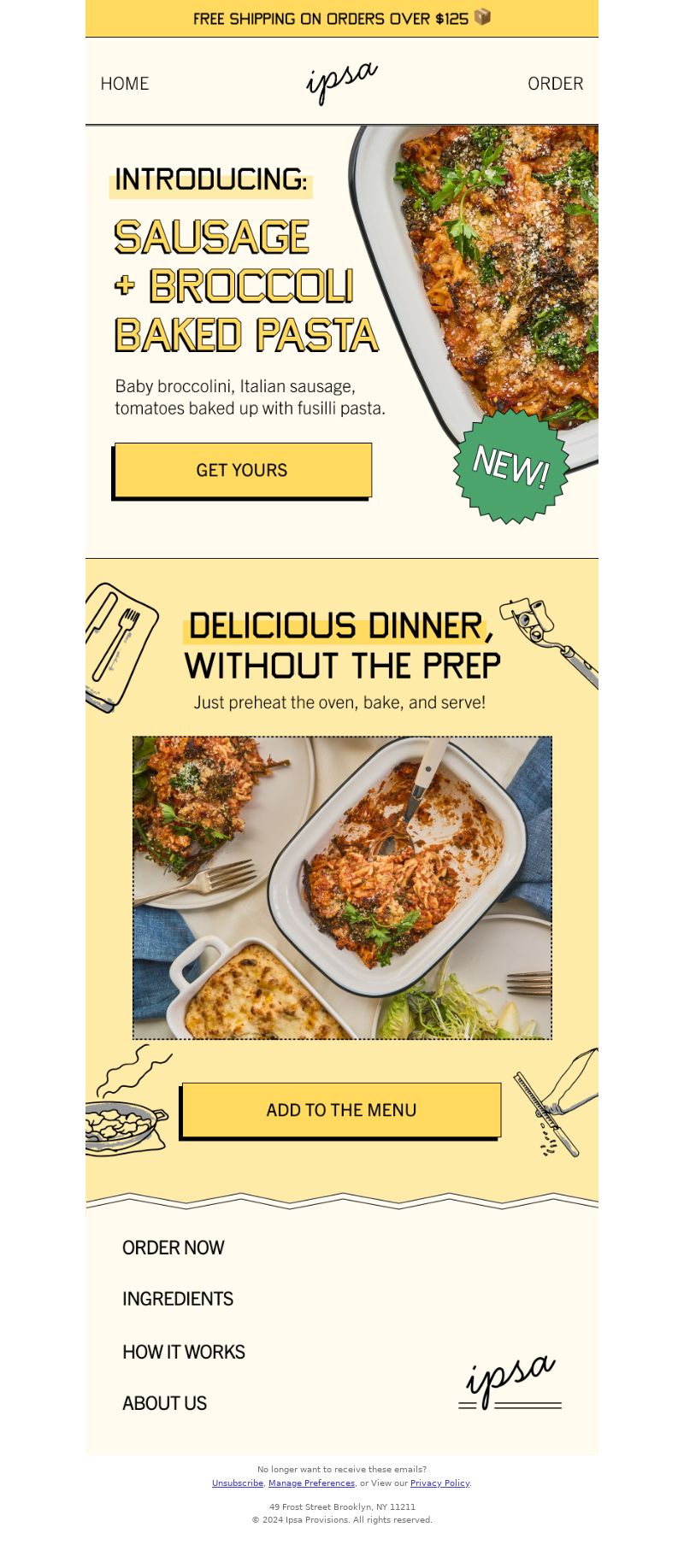Tap the ORDER link in the header
This screenshot has width=684, height=1568.
coord(556,84)
